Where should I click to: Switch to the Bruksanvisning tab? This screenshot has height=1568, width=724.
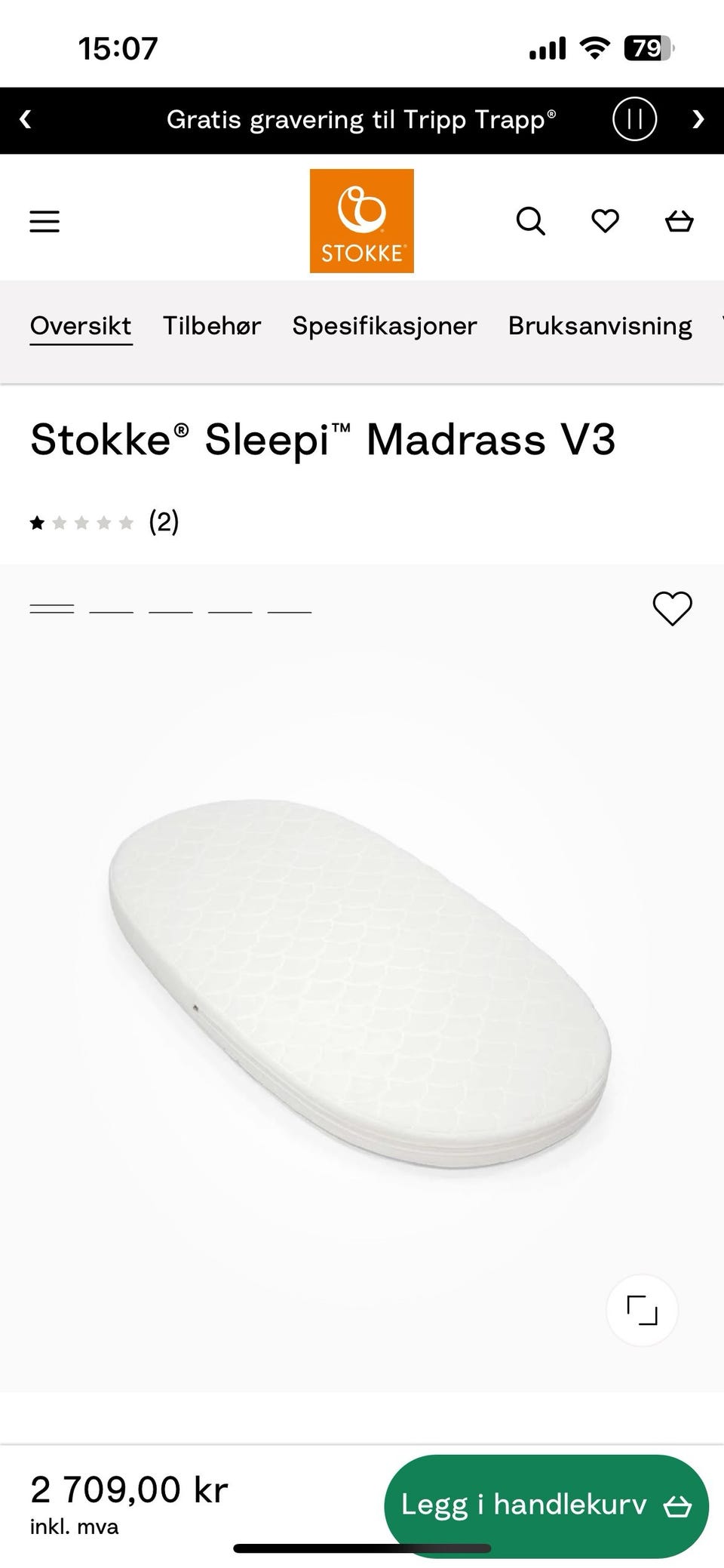tap(600, 326)
